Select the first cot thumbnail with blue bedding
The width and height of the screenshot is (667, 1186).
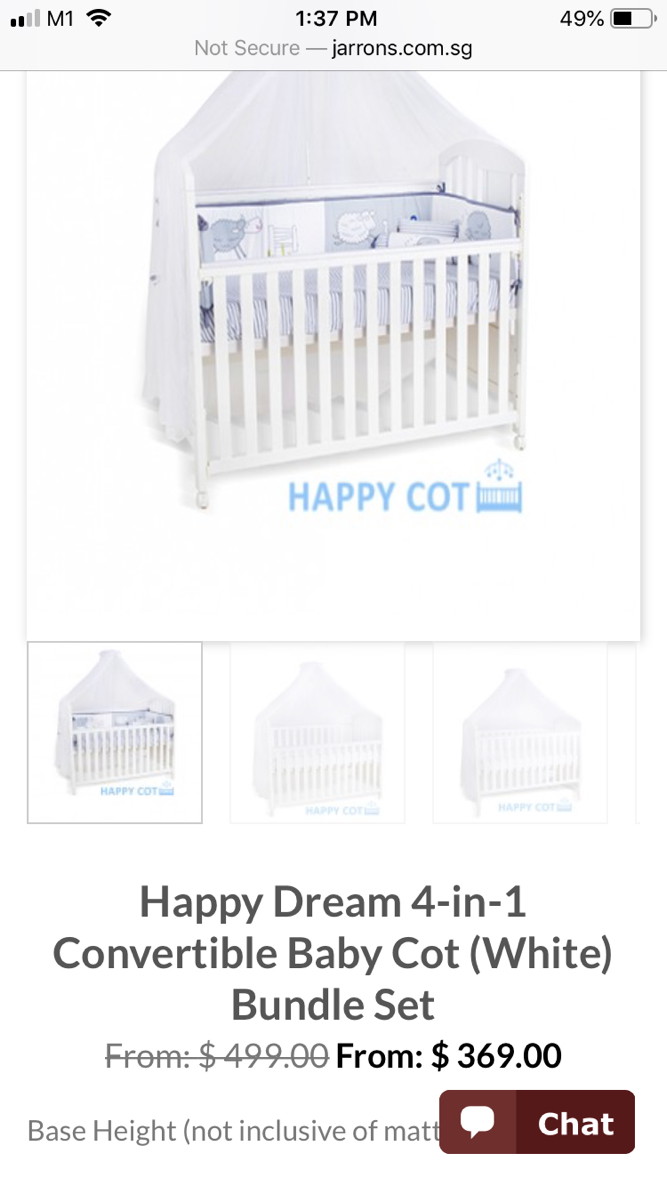click(115, 733)
